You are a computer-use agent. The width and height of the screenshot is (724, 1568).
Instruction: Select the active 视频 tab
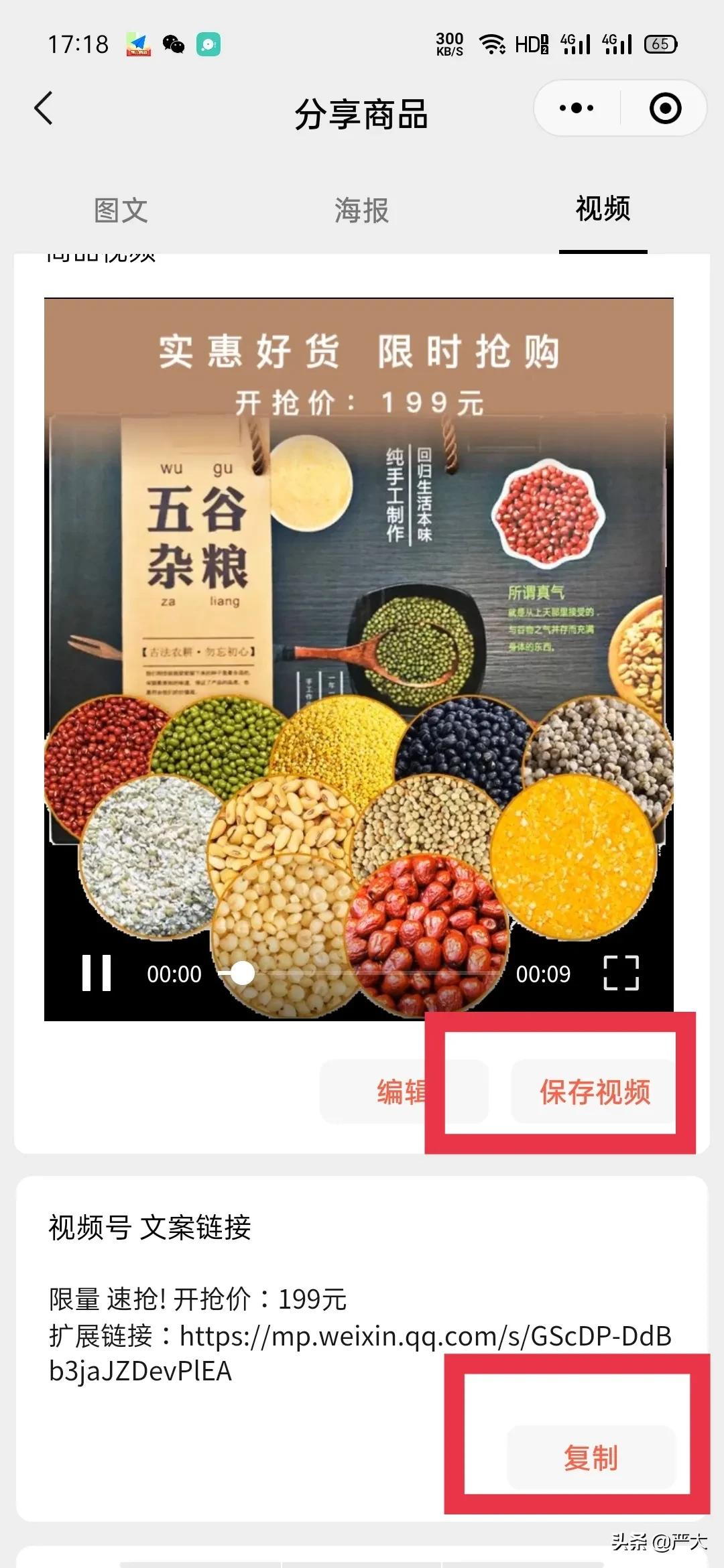click(603, 210)
